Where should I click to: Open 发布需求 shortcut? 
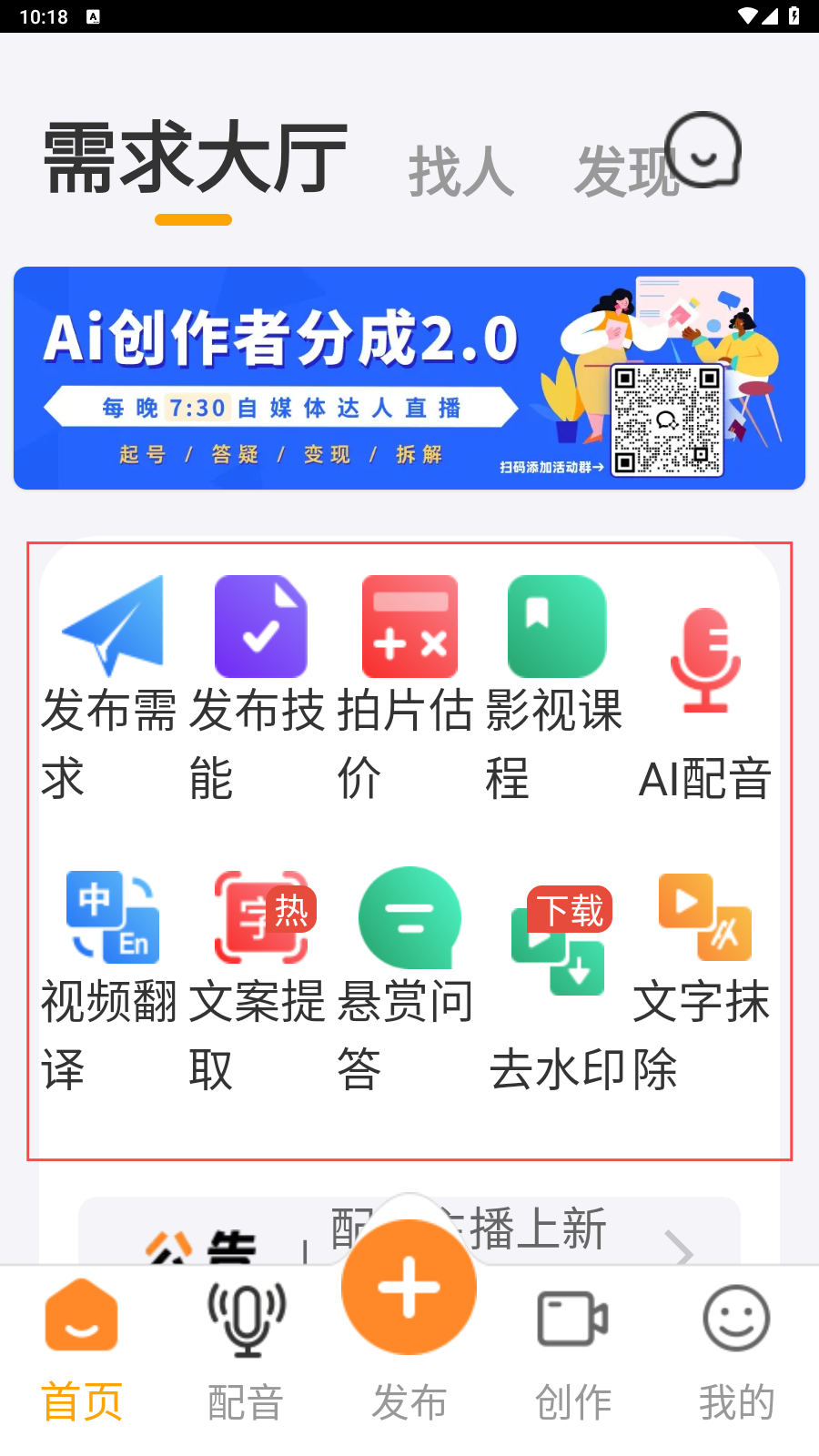coord(112,687)
